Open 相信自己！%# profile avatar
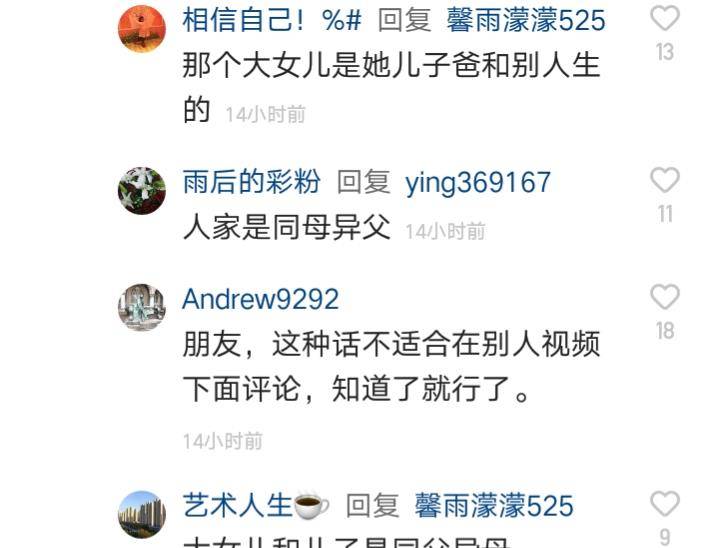Screen dimensions: 719x548 pos(142,28)
